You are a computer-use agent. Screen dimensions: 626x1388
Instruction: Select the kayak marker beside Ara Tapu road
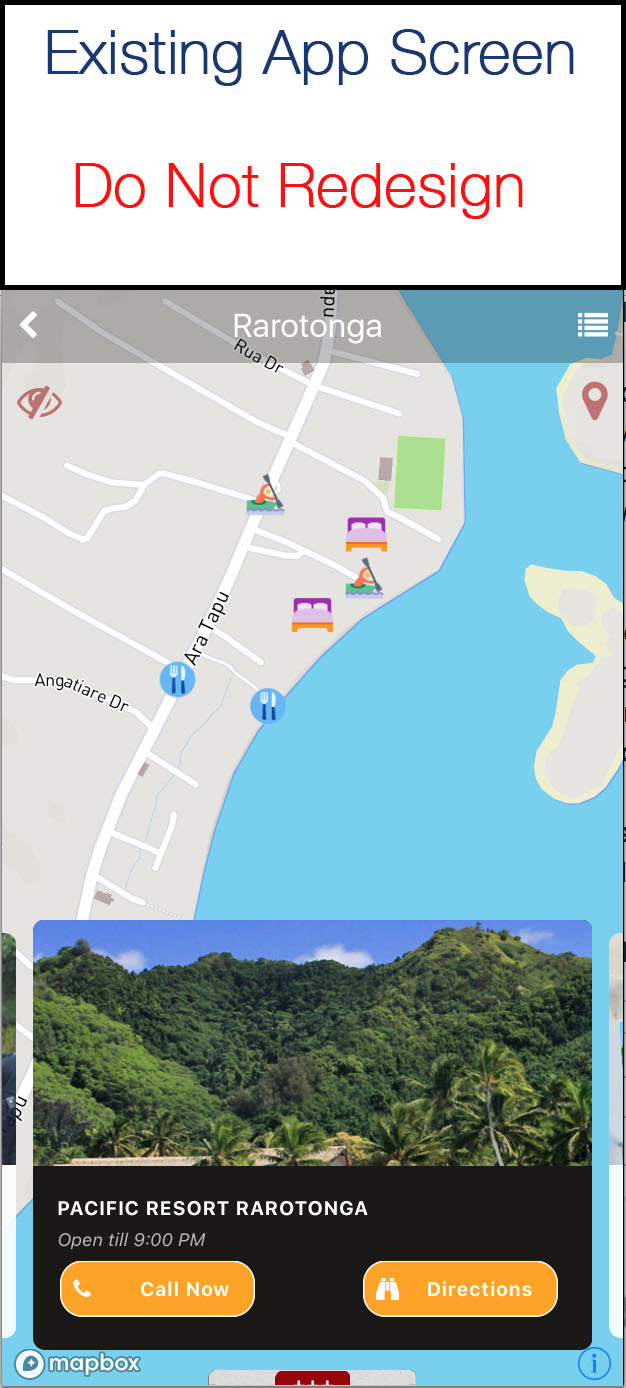click(266, 495)
